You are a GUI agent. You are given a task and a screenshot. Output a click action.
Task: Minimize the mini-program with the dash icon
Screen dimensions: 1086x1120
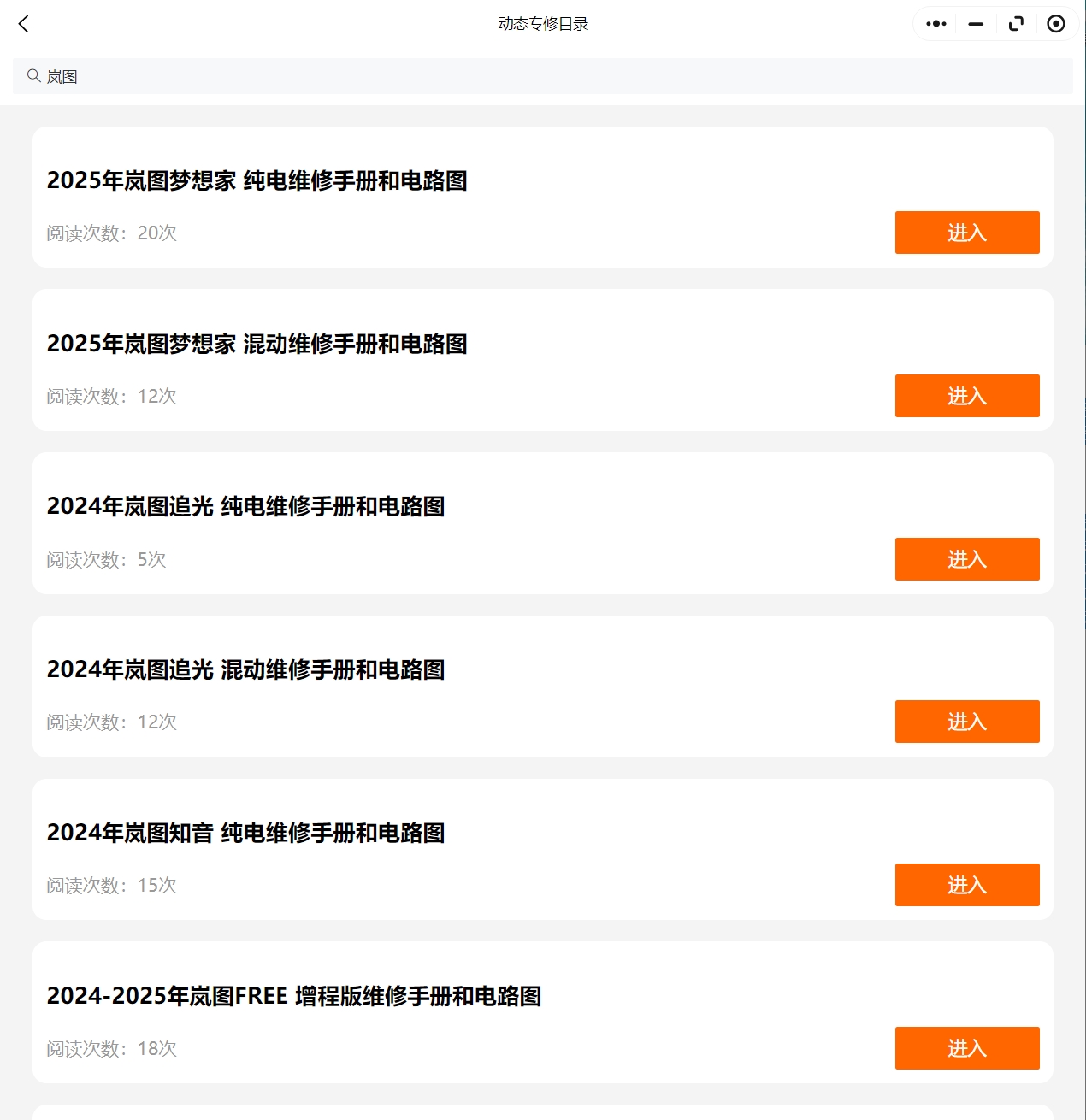(x=974, y=24)
